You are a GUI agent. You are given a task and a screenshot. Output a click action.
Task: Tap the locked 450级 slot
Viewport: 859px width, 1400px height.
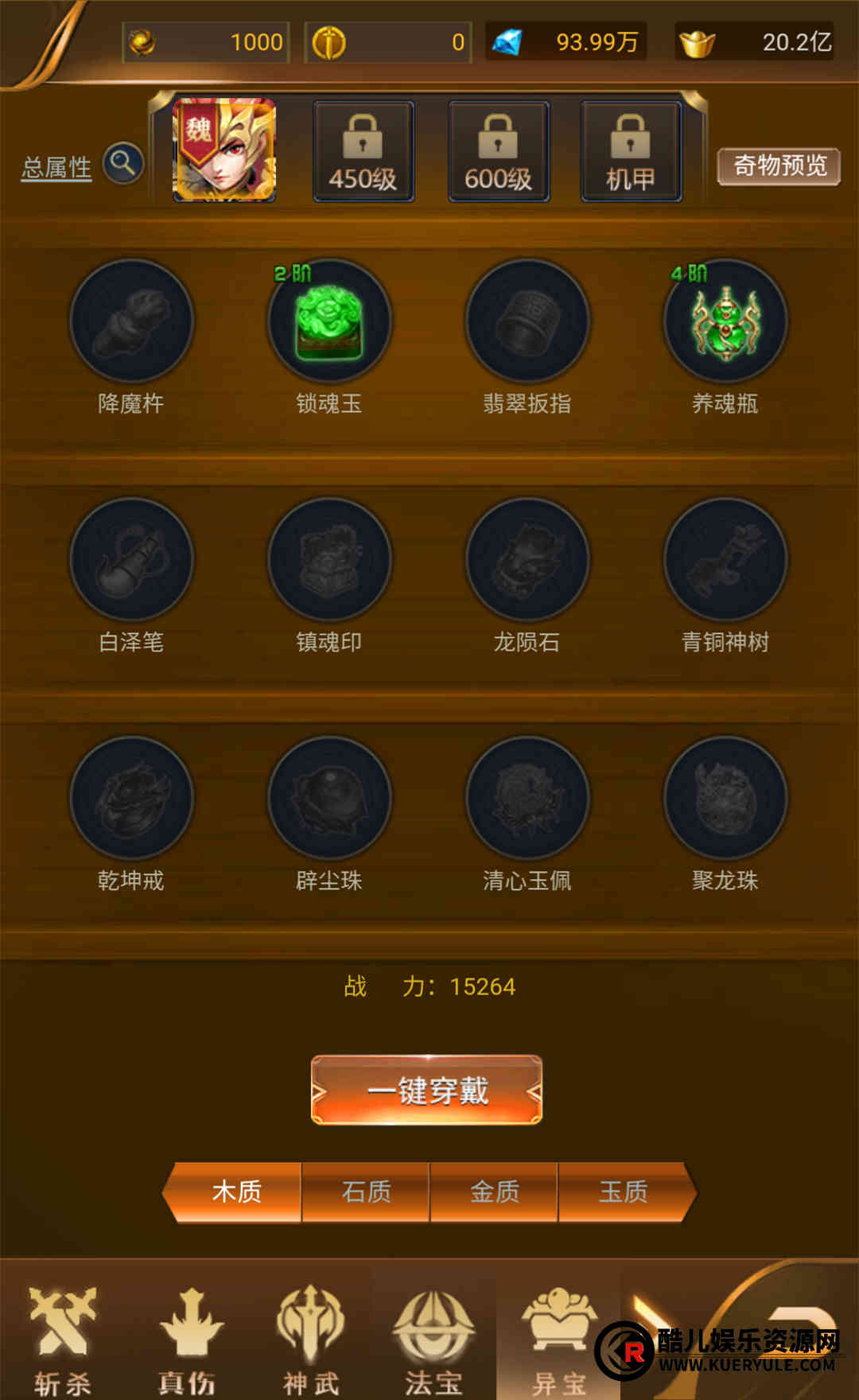point(363,151)
